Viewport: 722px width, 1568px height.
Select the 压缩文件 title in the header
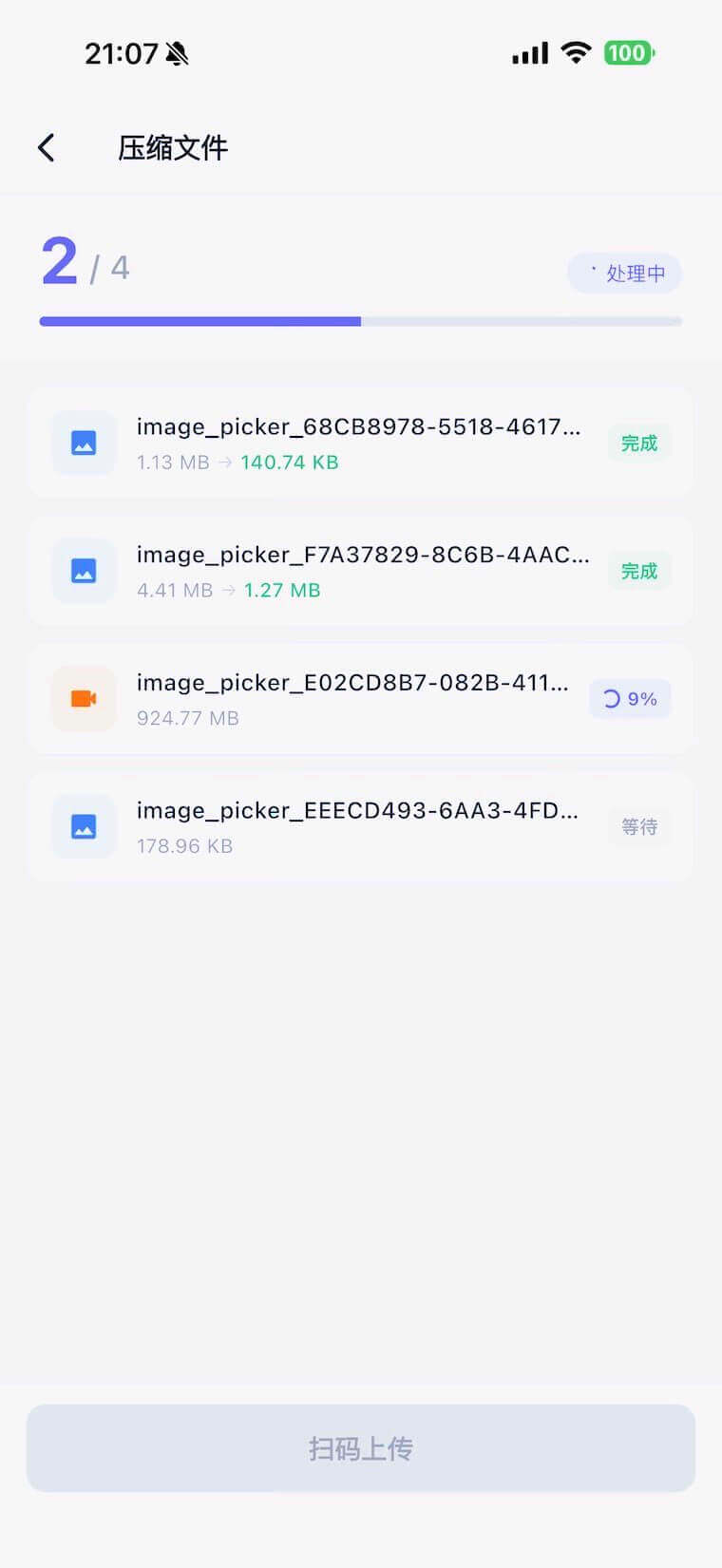click(172, 147)
